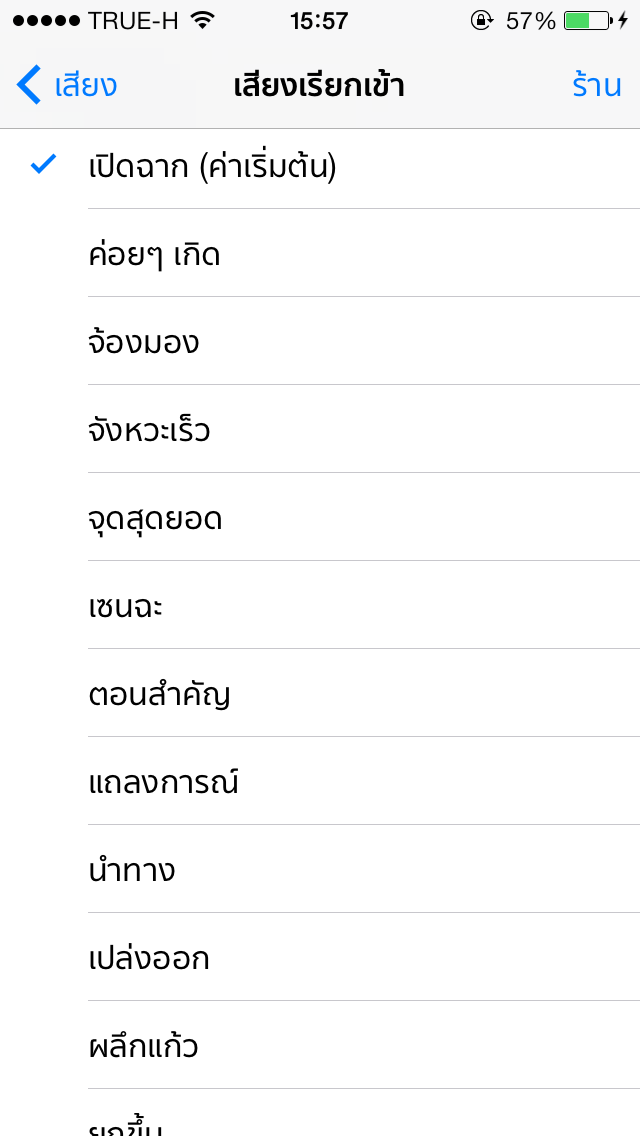Tap the ตอนสำคัญ ringtone

[320, 693]
